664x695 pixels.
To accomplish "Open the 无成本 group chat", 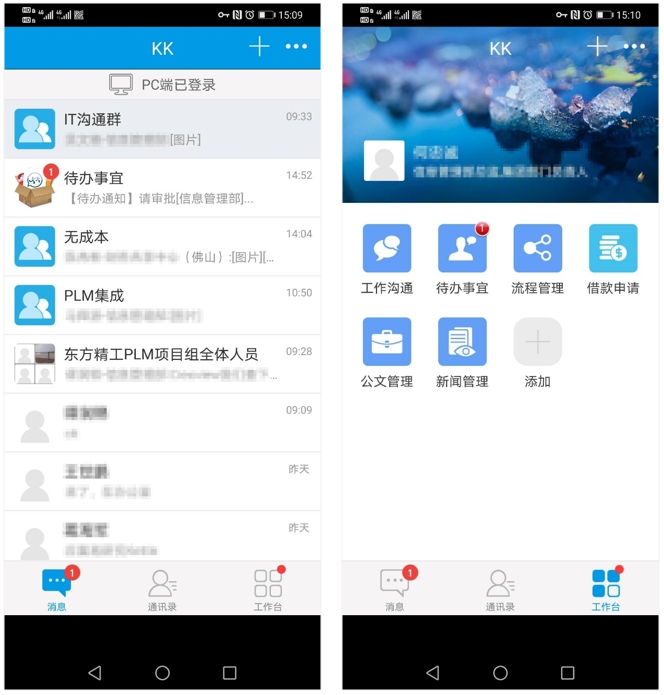I will tap(162, 246).
